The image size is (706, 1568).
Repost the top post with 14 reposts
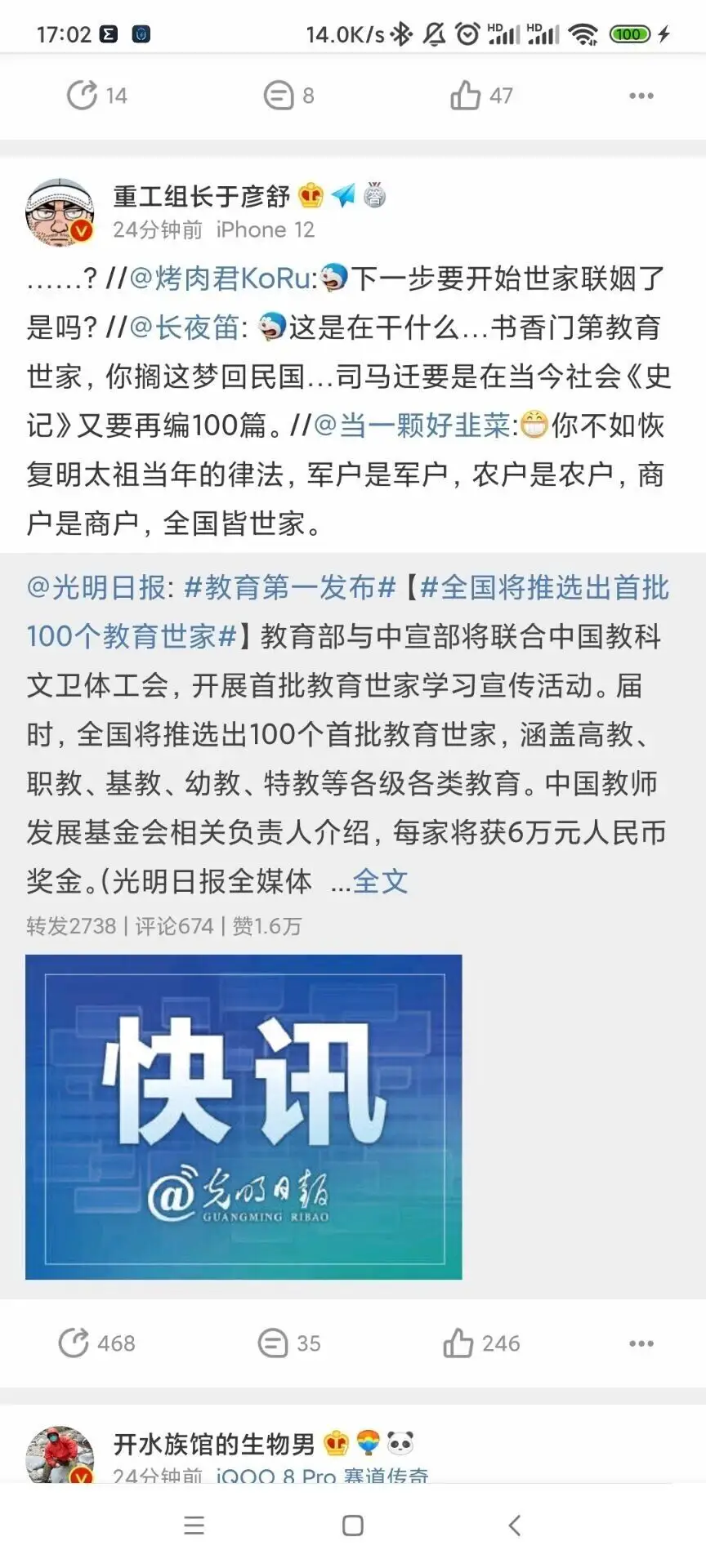[96, 96]
